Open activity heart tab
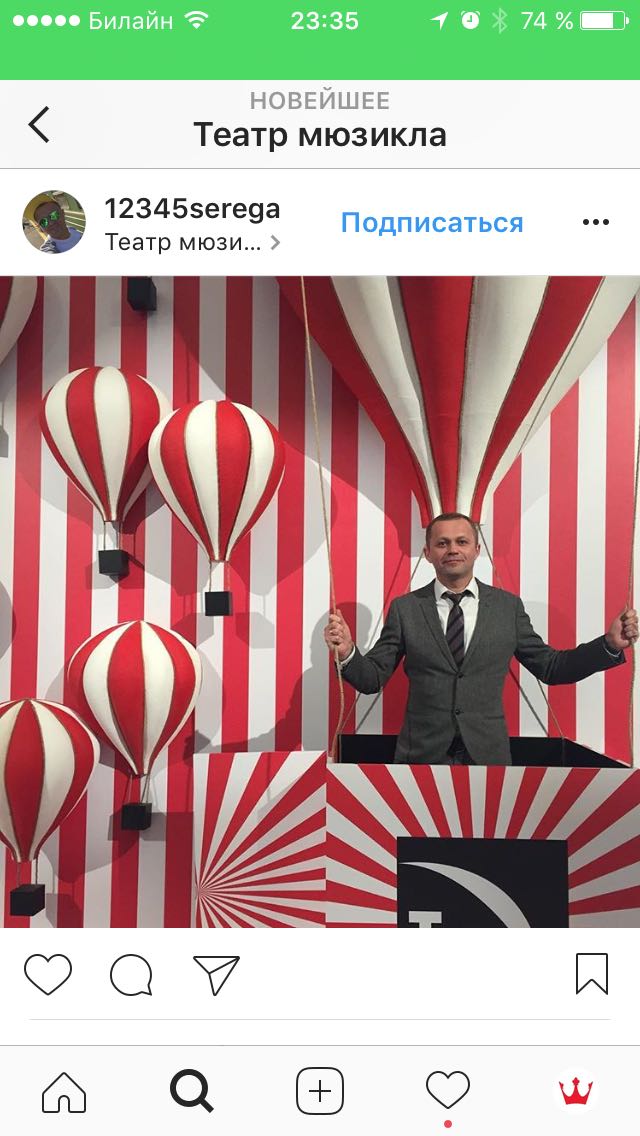The width and height of the screenshot is (640, 1136). point(447,1091)
